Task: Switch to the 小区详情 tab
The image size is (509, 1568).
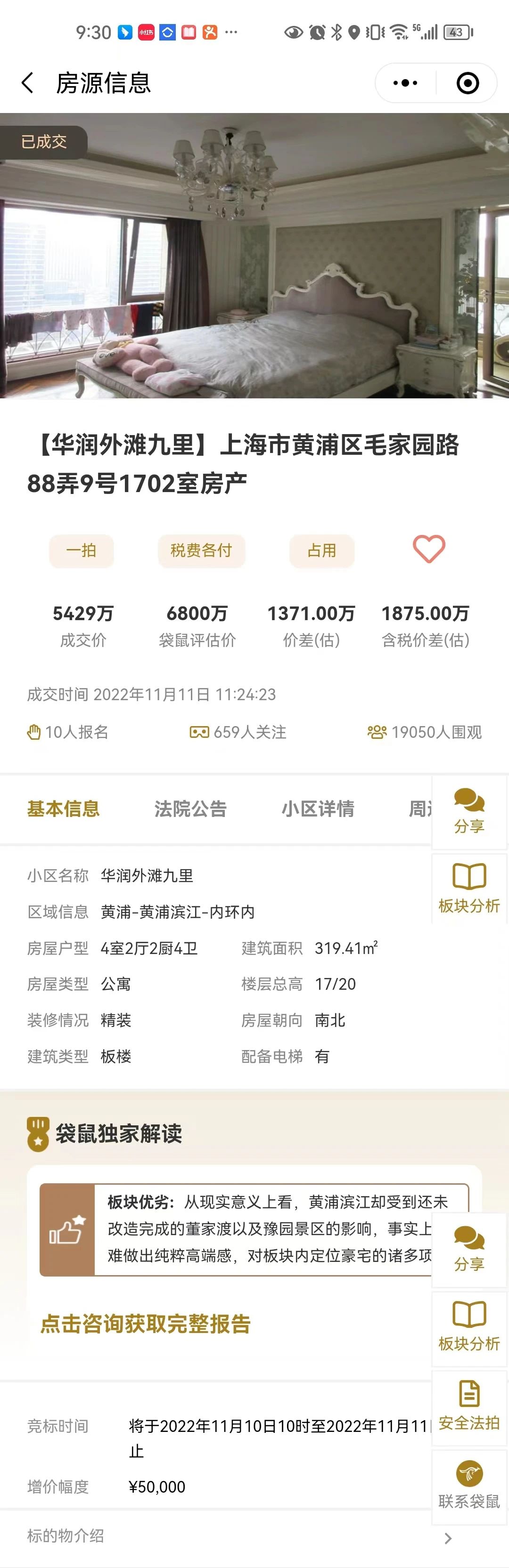Action: pyautogui.click(x=318, y=809)
